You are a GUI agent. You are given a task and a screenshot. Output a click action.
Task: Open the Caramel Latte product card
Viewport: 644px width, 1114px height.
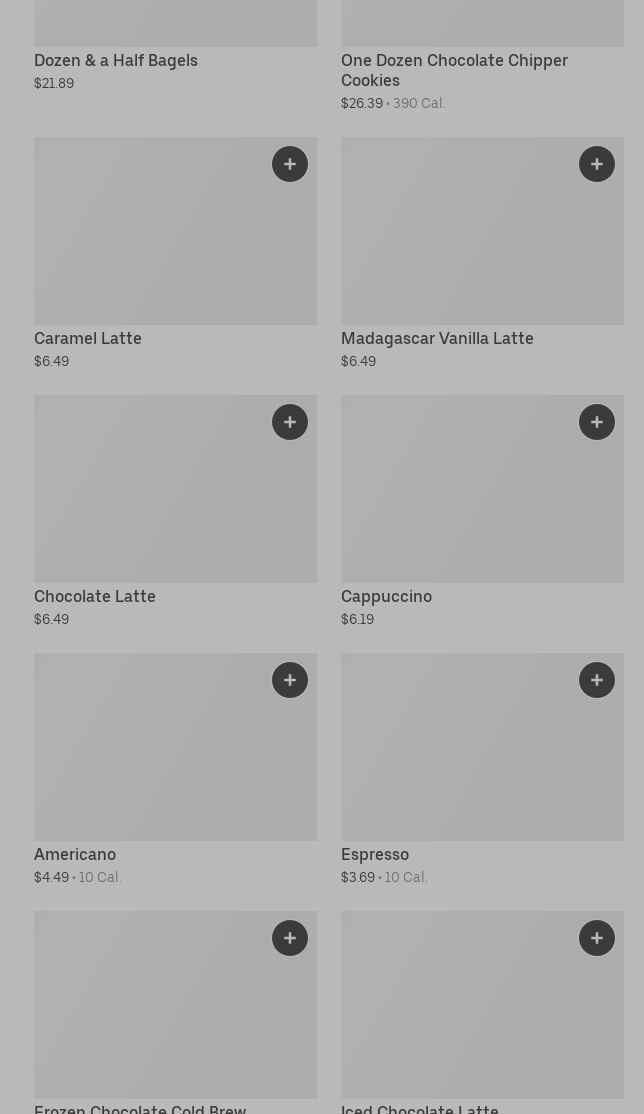176,254
